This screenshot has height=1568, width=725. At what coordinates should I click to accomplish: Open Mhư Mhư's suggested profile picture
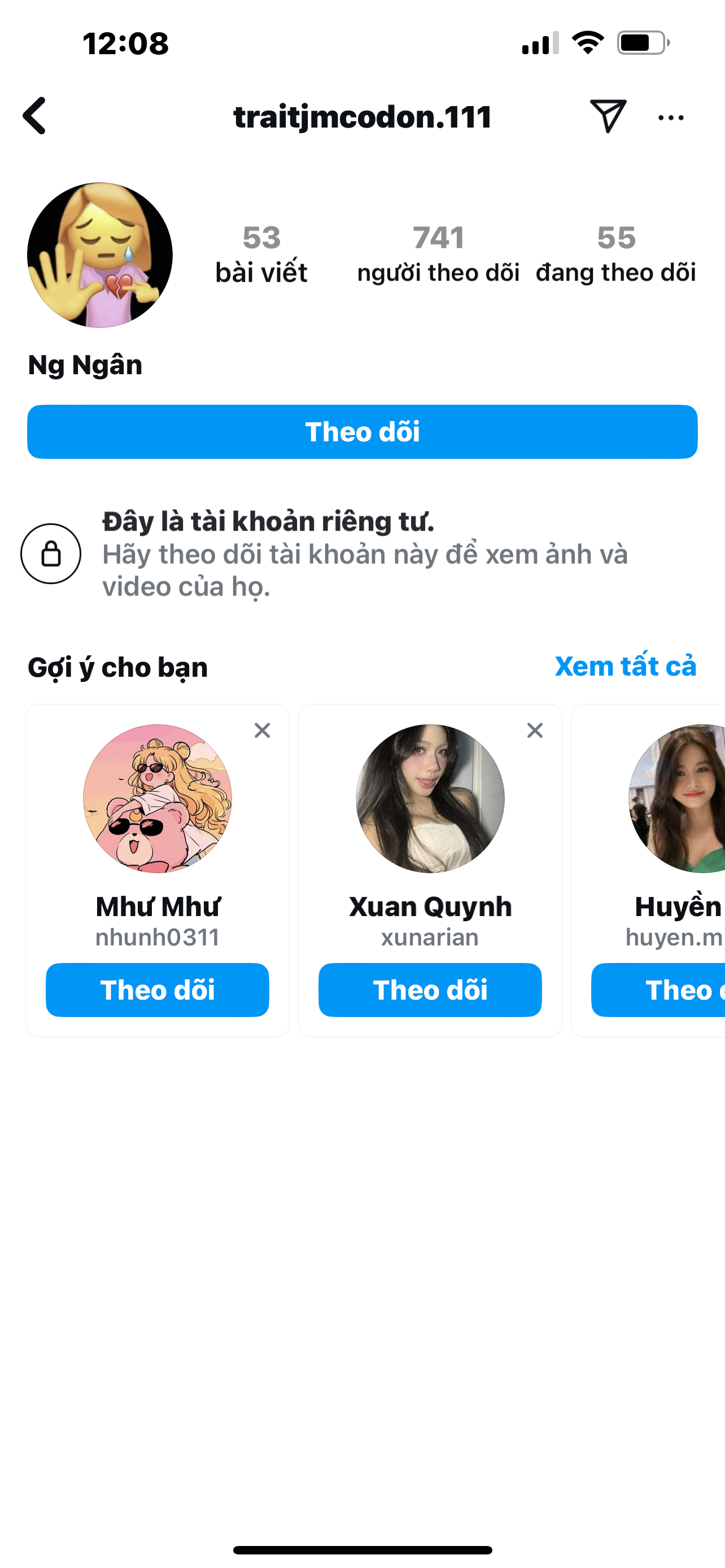click(x=157, y=798)
